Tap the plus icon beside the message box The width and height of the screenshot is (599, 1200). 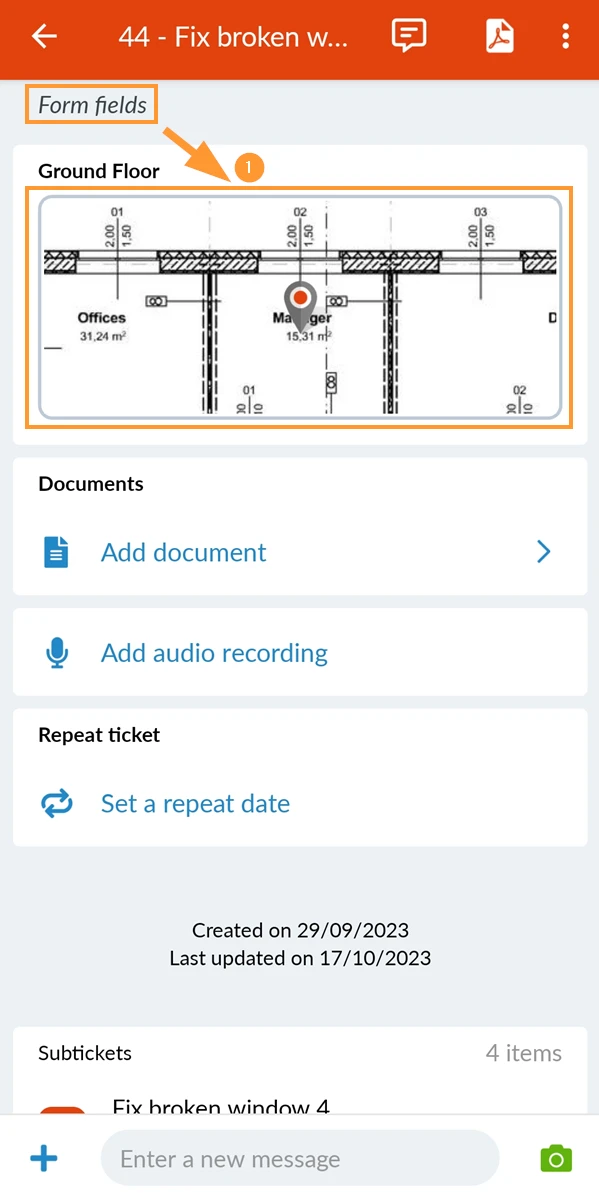[x=44, y=1159]
